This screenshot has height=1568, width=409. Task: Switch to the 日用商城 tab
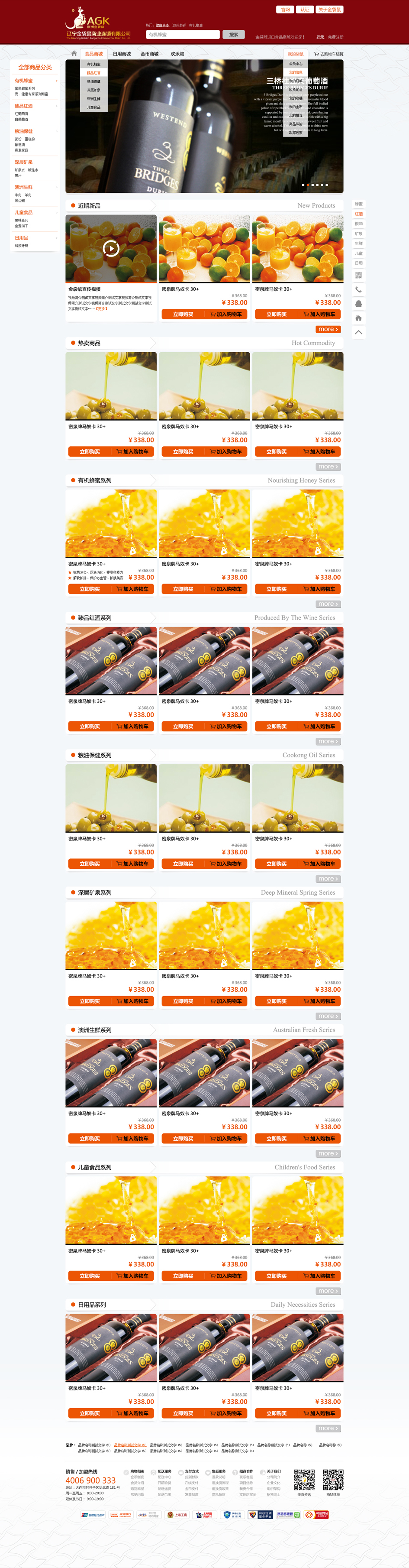122,54
